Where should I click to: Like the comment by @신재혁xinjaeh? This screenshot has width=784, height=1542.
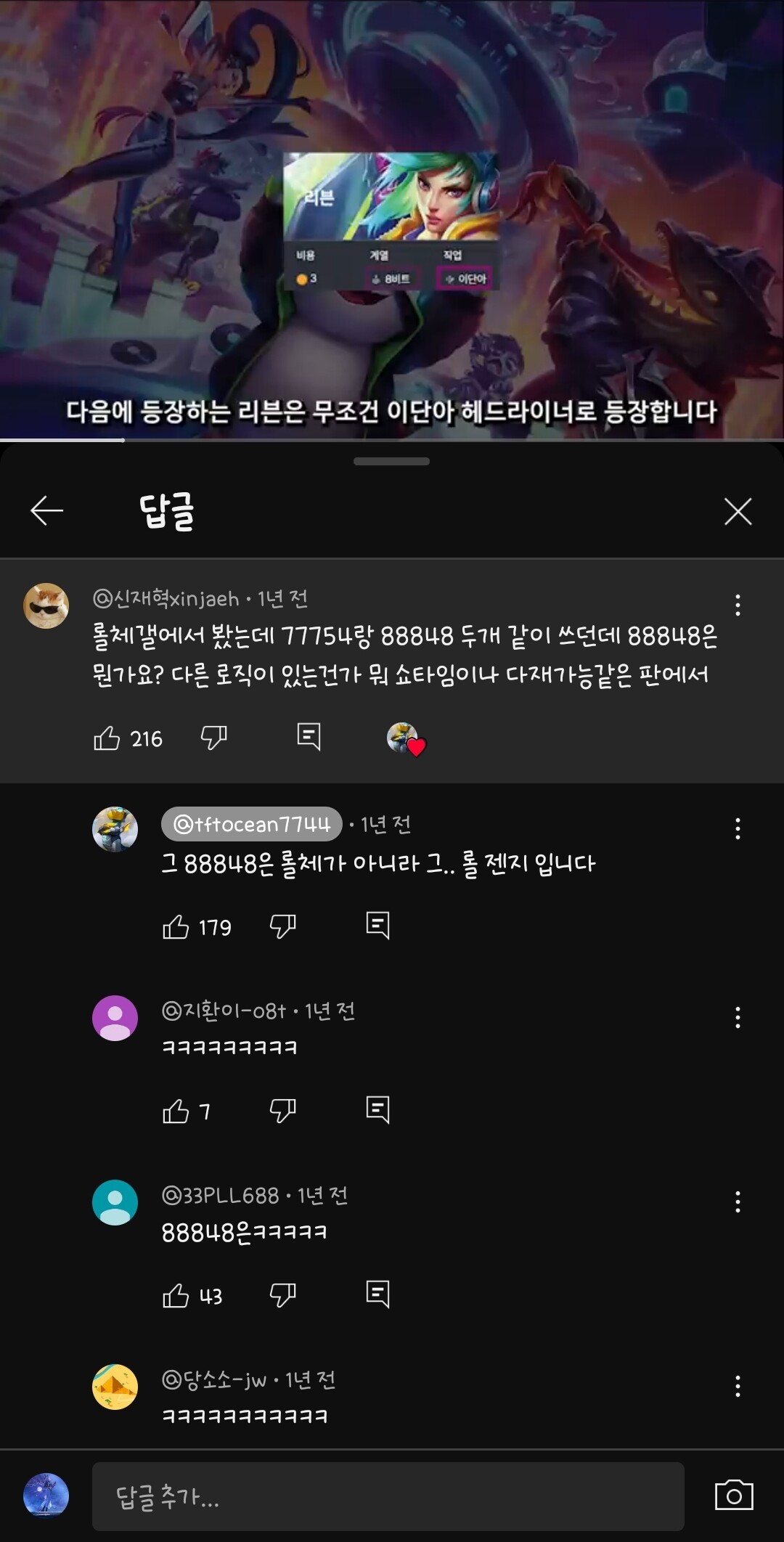(107, 738)
